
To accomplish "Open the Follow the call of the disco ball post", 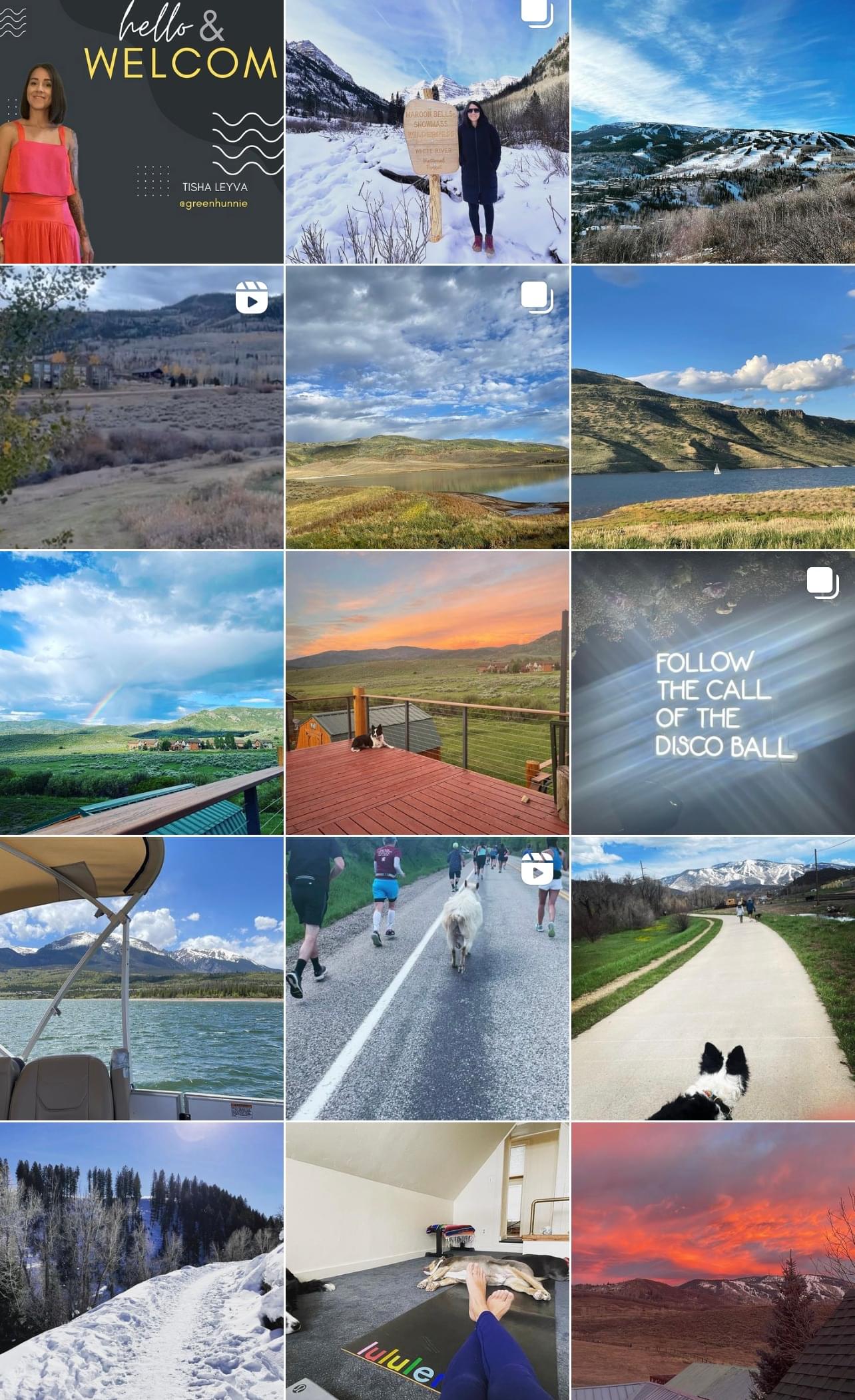I will (713, 693).
